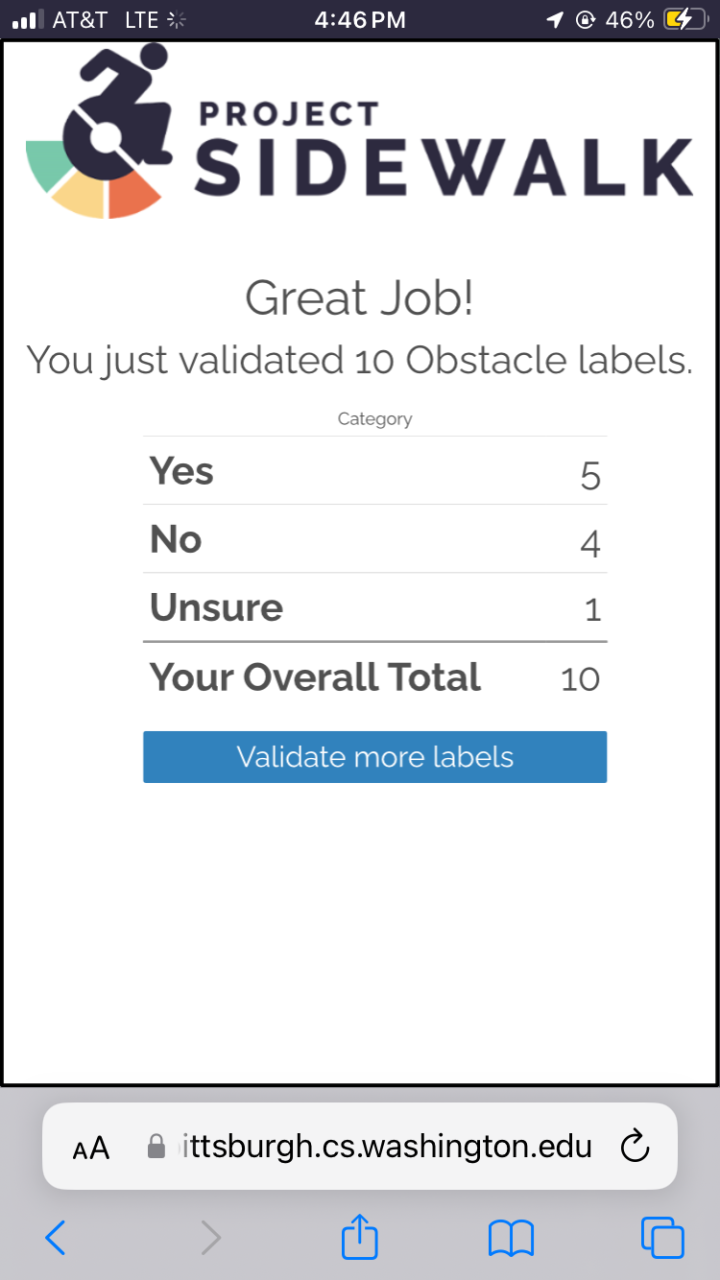Tap the Validate more labels button
720x1280 pixels.
(x=375, y=757)
